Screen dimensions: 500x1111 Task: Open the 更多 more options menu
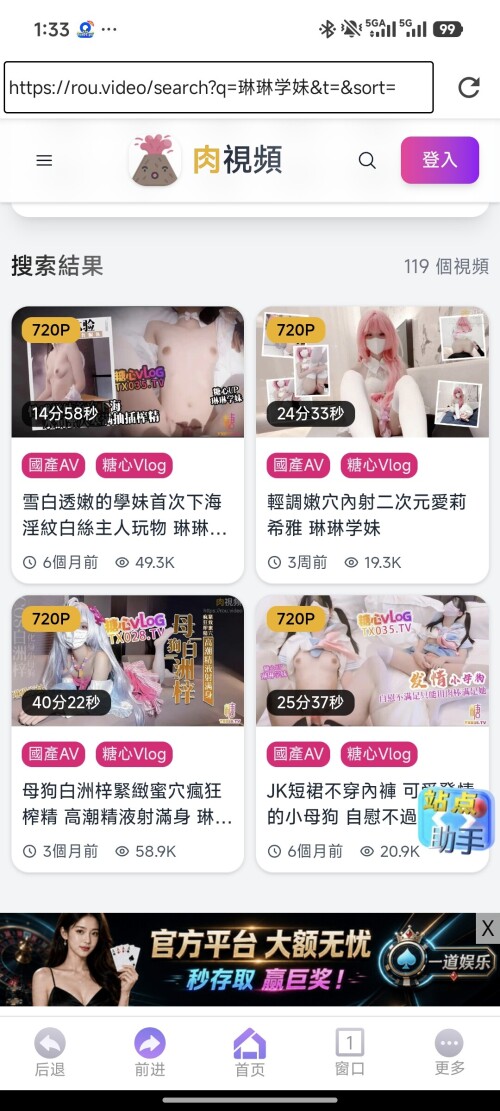click(x=449, y=1052)
